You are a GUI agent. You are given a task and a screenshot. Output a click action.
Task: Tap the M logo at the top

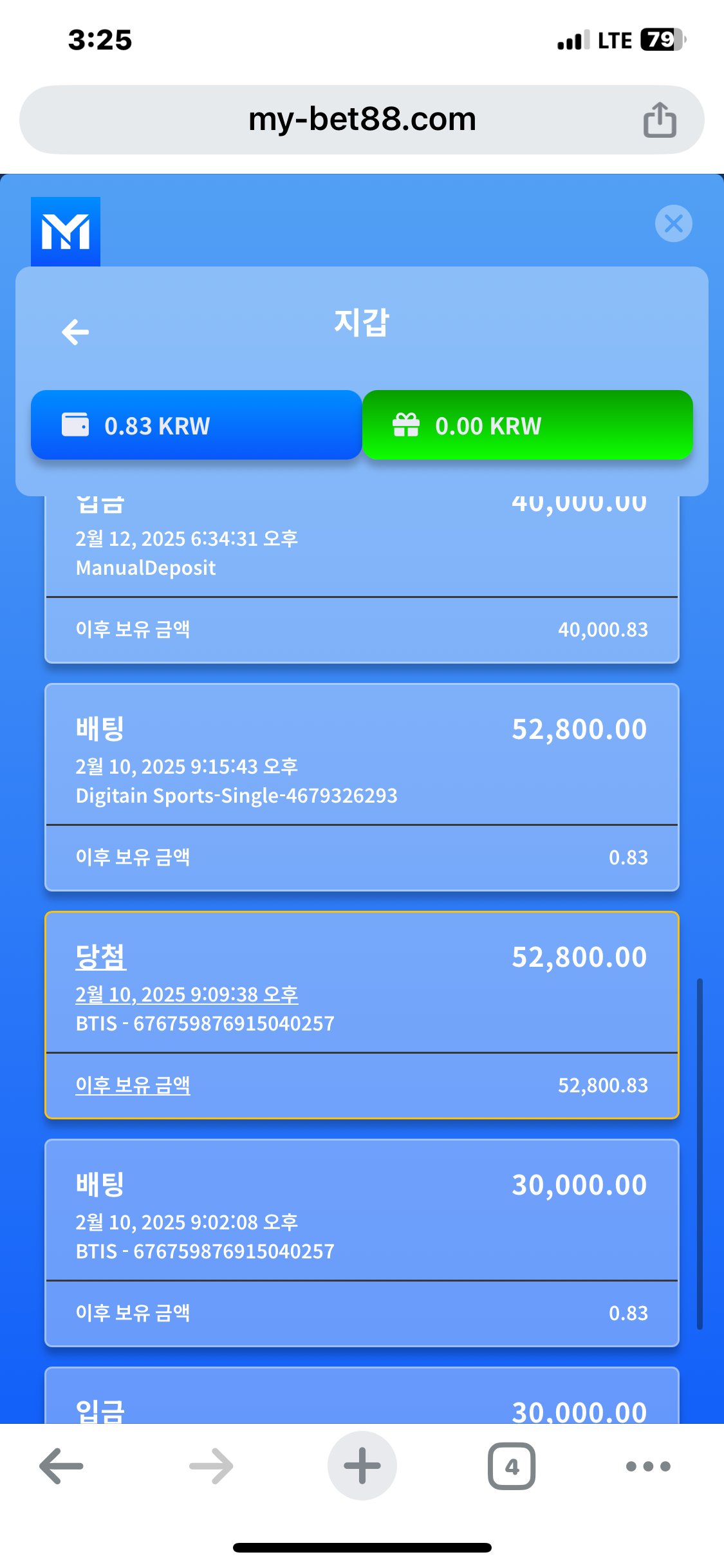click(66, 232)
